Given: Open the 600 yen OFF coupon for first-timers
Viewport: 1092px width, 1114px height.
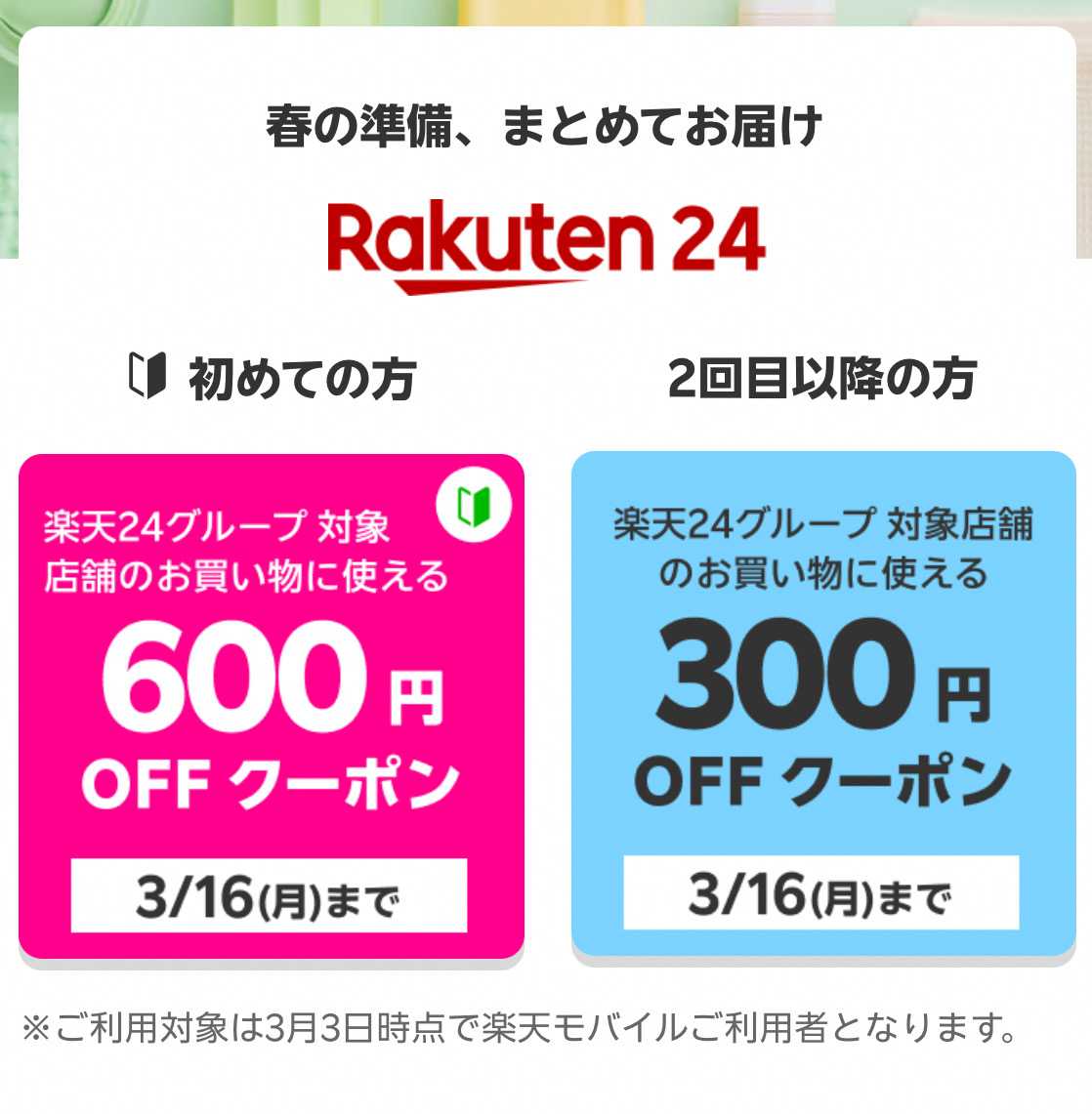Looking at the screenshot, I should [271, 705].
